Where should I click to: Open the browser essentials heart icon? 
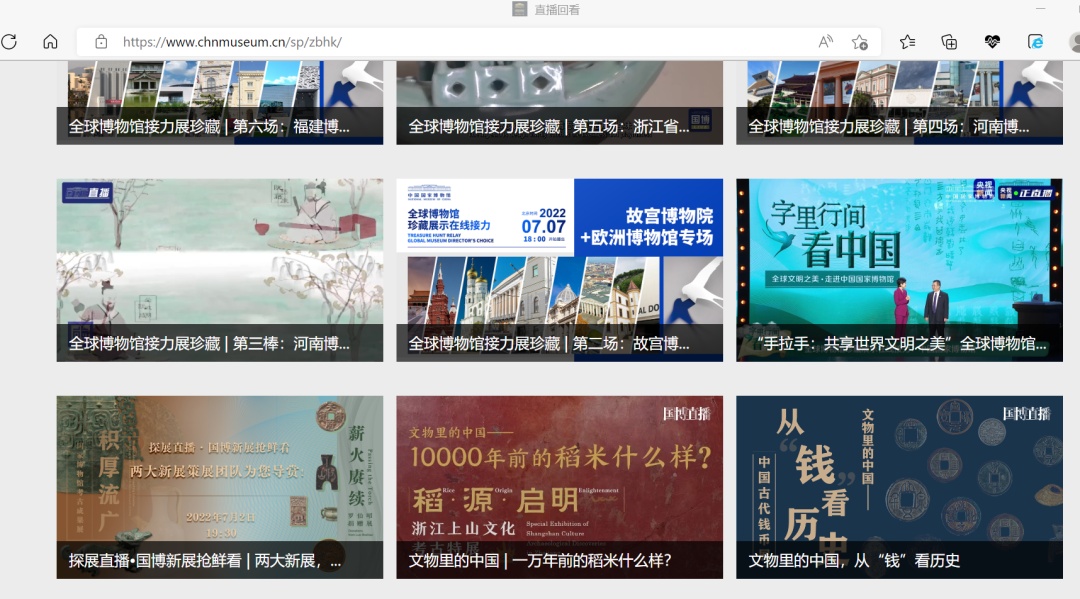(x=992, y=42)
